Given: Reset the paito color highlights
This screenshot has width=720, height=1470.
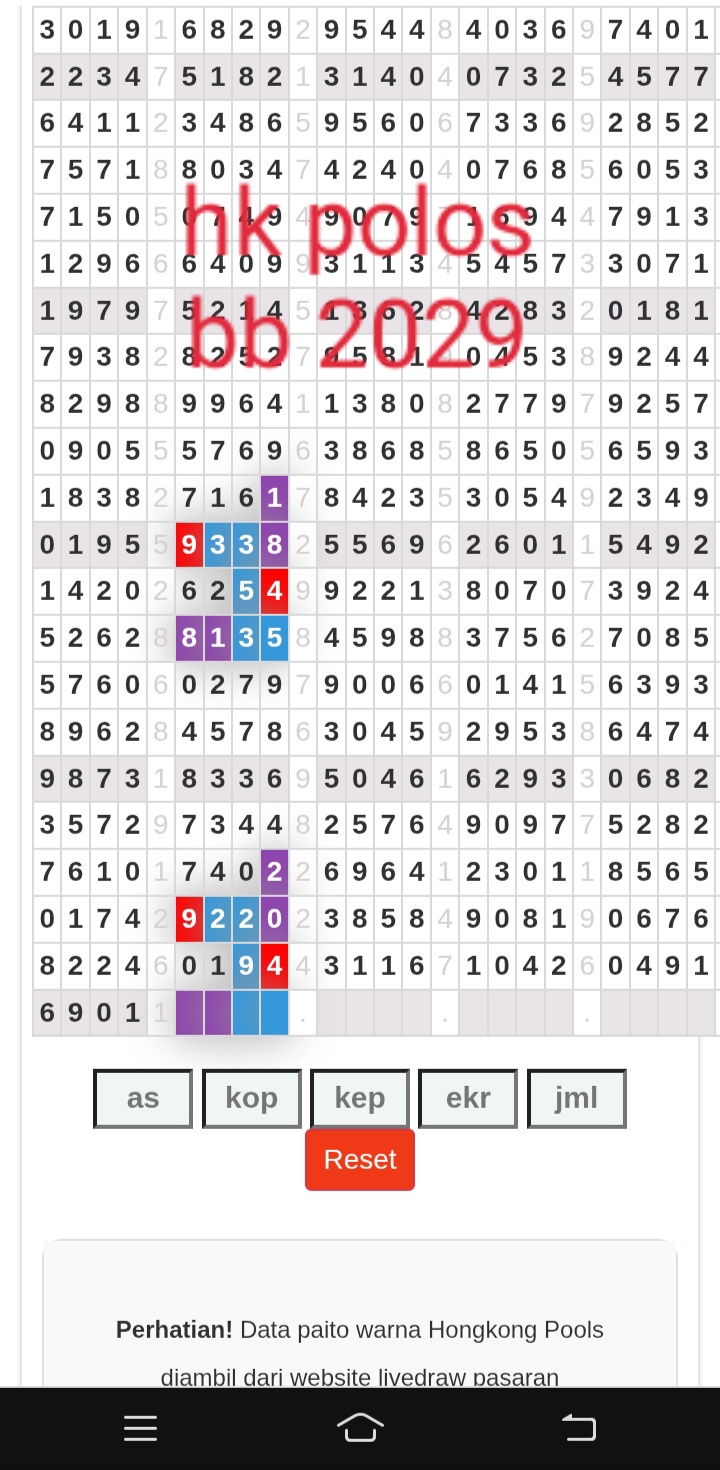Looking at the screenshot, I should click(360, 1159).
